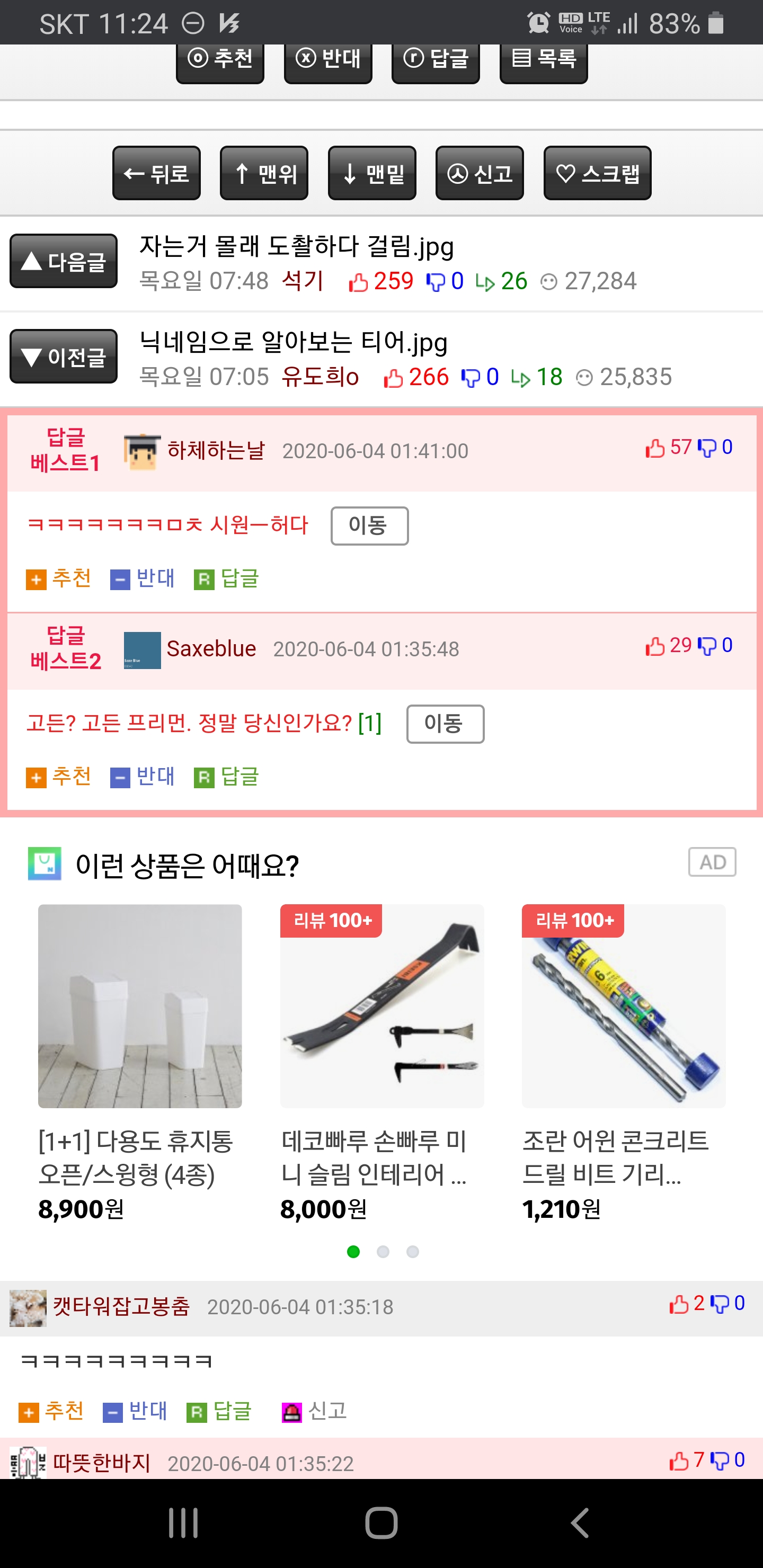Jump to bottom with 맨밑 button

pyautogui.click(x=371, y=173)
